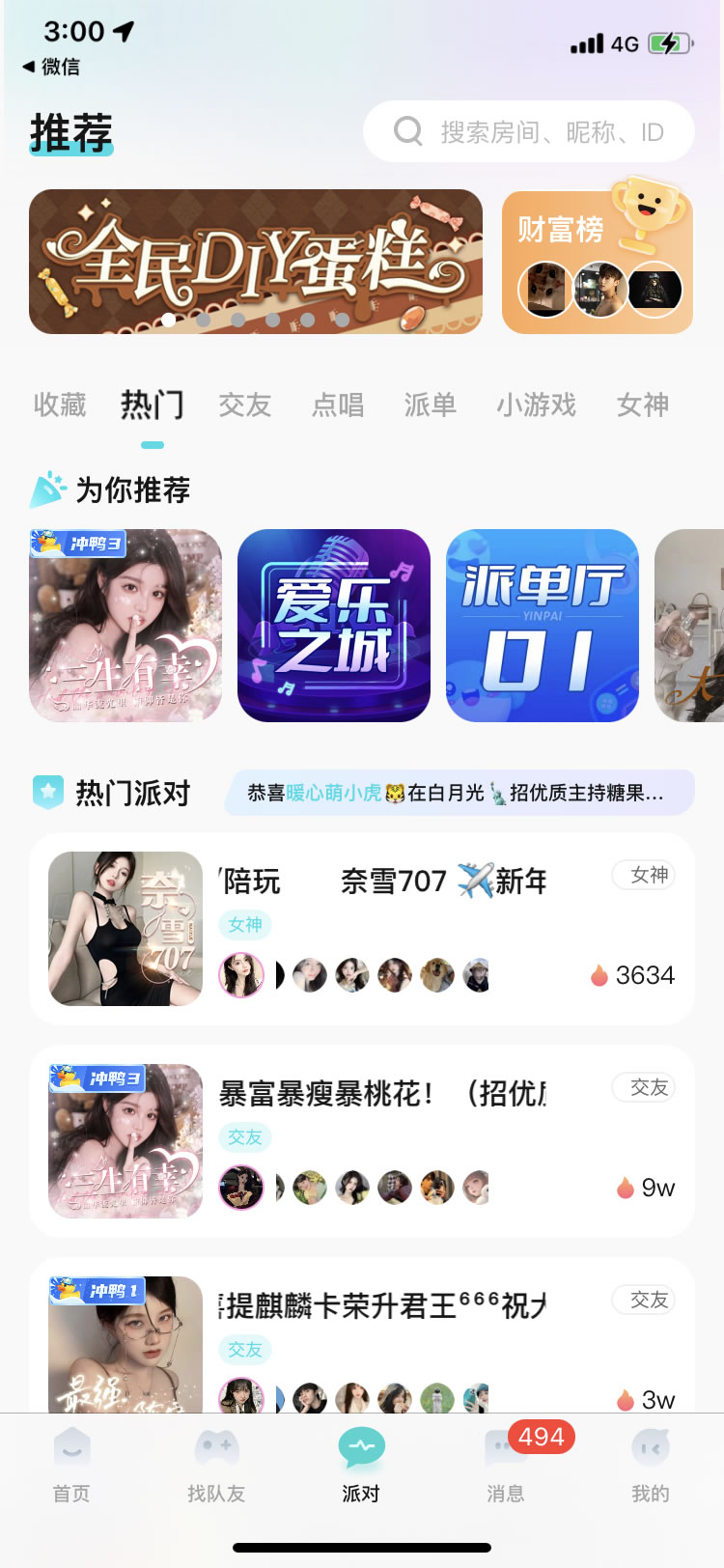
Task: Select the 女神 top tab
Action: [643, 406]
